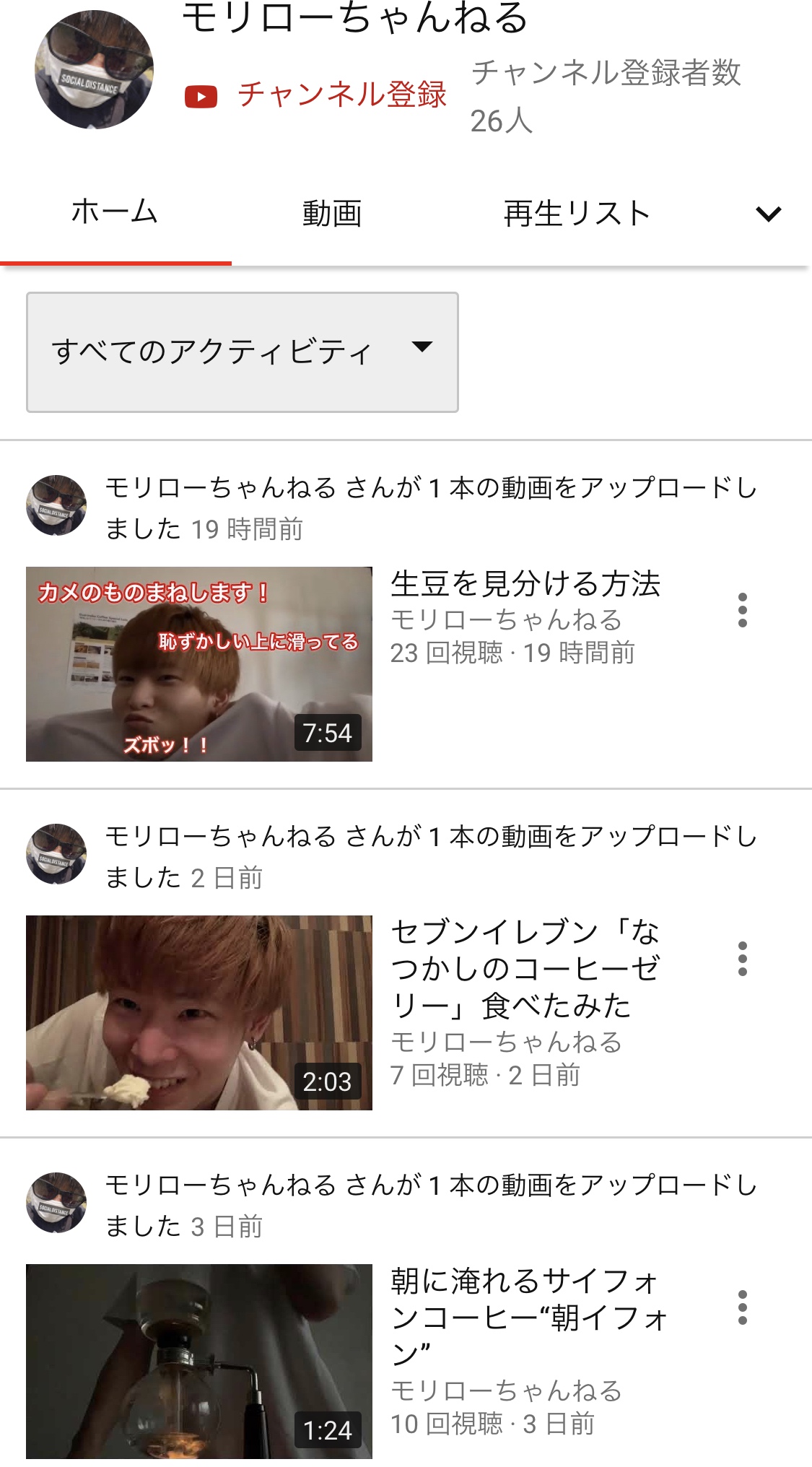
Task: Subscribe via the チャンネル登録 button
Action: [315, 95]
